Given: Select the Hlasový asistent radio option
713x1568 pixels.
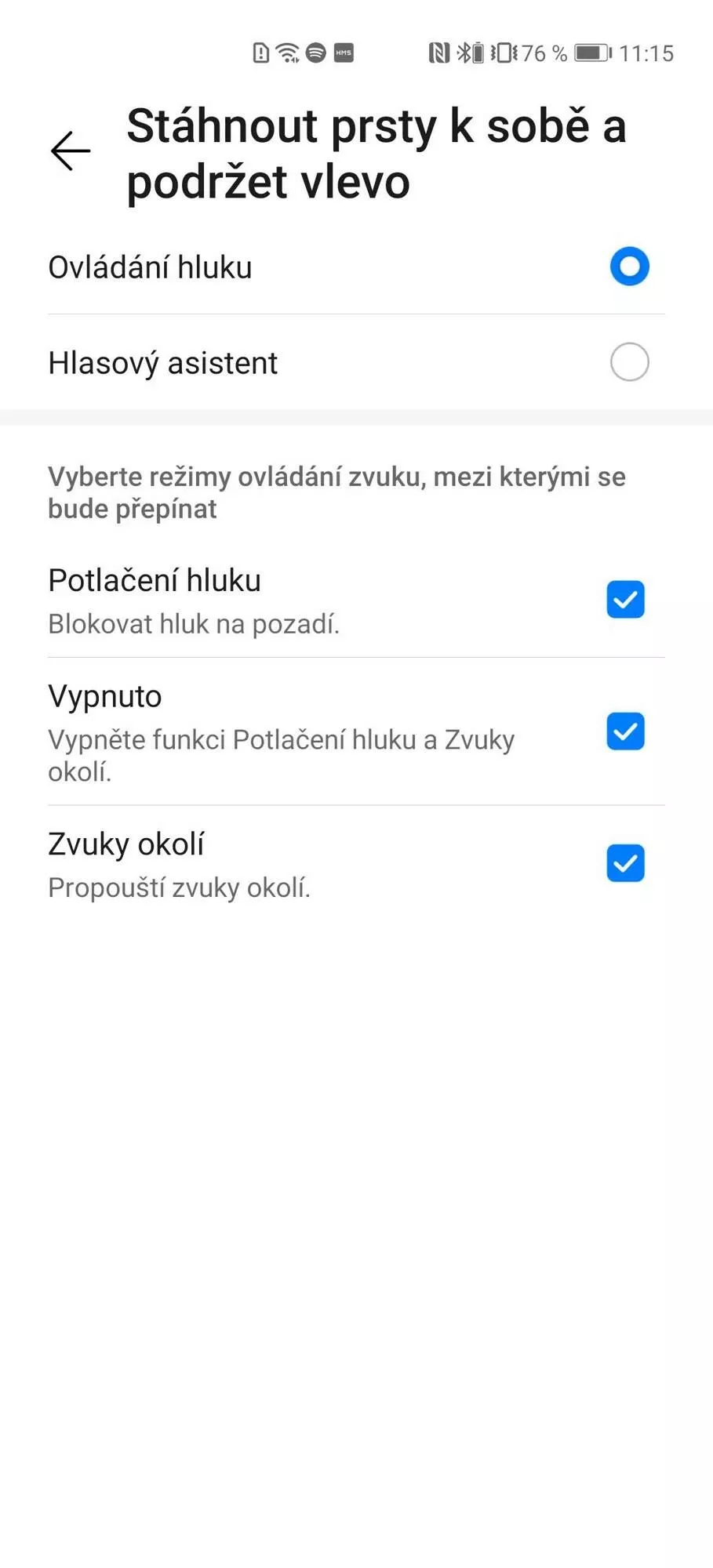Looking at the screenshot, I should point(629,362).
